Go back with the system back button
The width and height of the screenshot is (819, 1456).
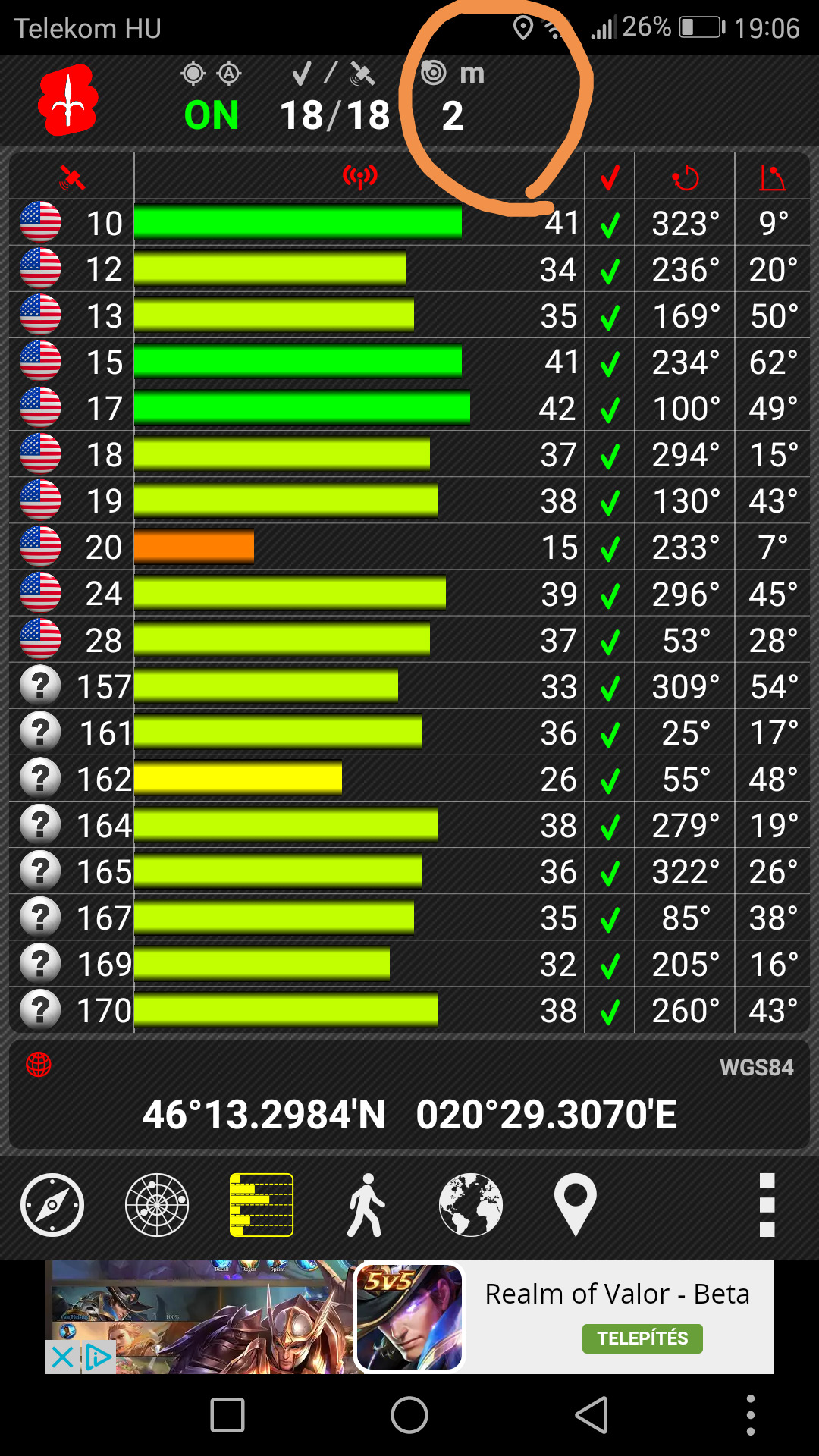[x=591, y=1415]
